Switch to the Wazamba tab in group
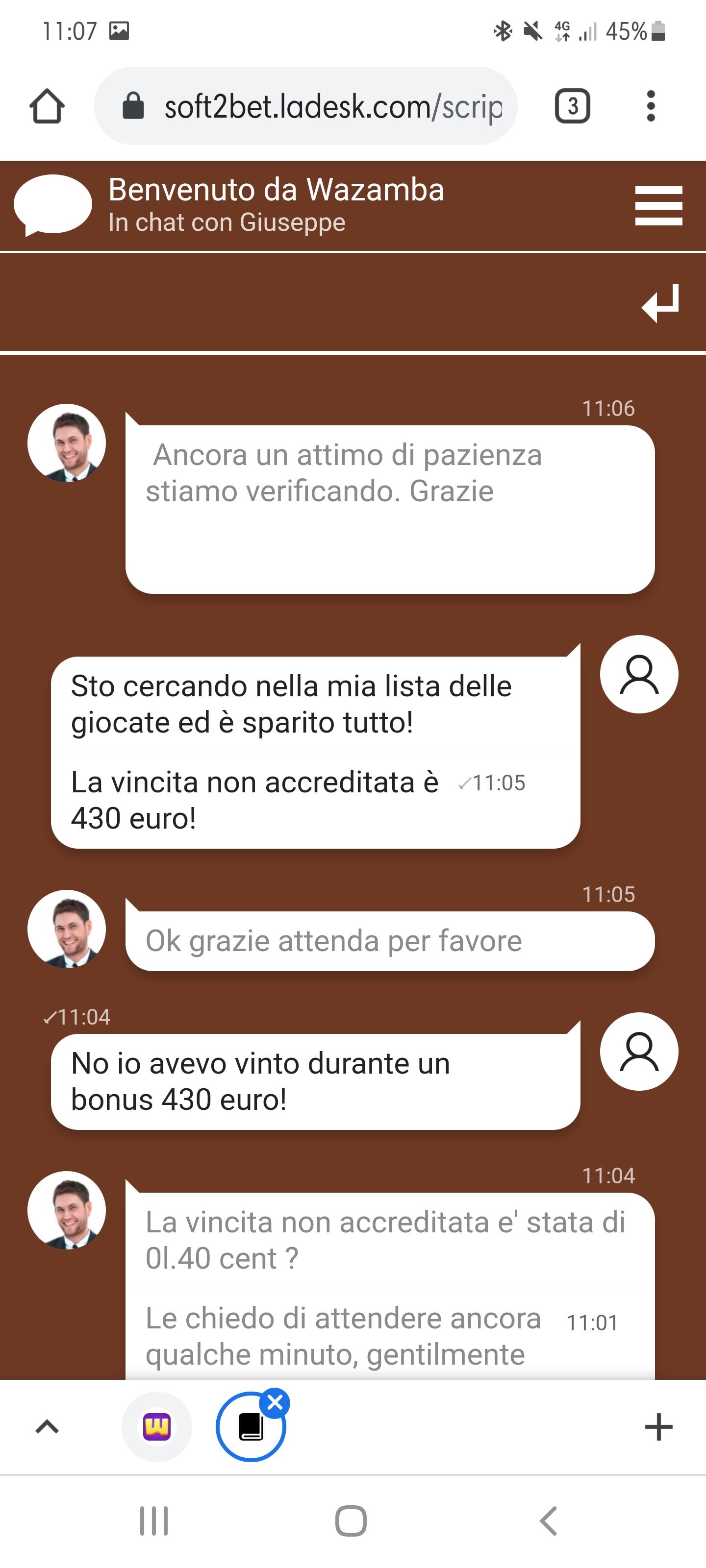This screenshot has width=706, height=1568. pos(156,1426)
